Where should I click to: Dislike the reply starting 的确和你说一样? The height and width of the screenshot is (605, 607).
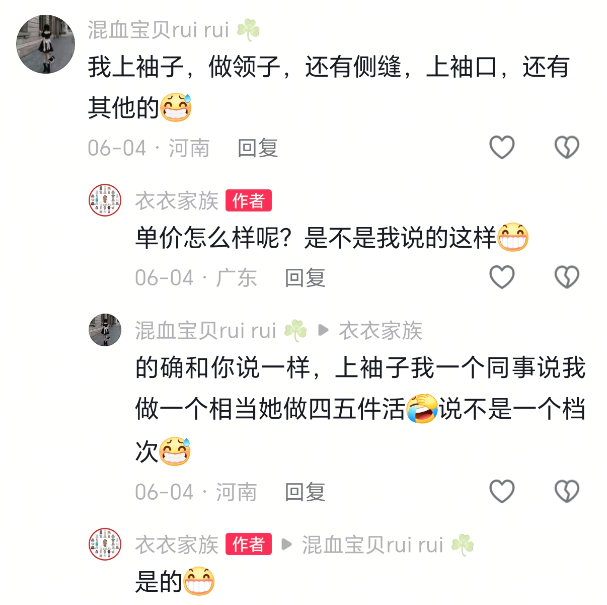click(567, 491)
